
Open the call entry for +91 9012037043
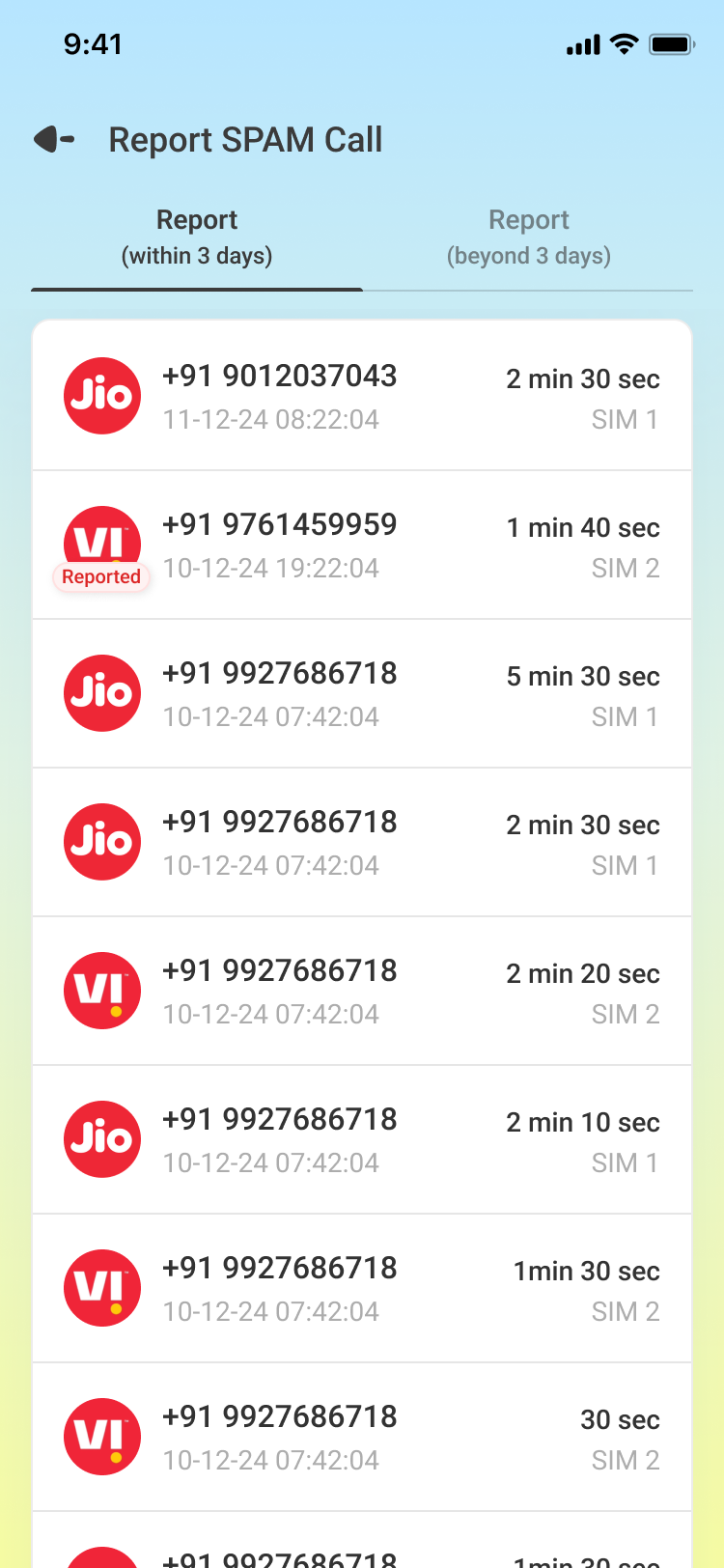pos(362,395)
